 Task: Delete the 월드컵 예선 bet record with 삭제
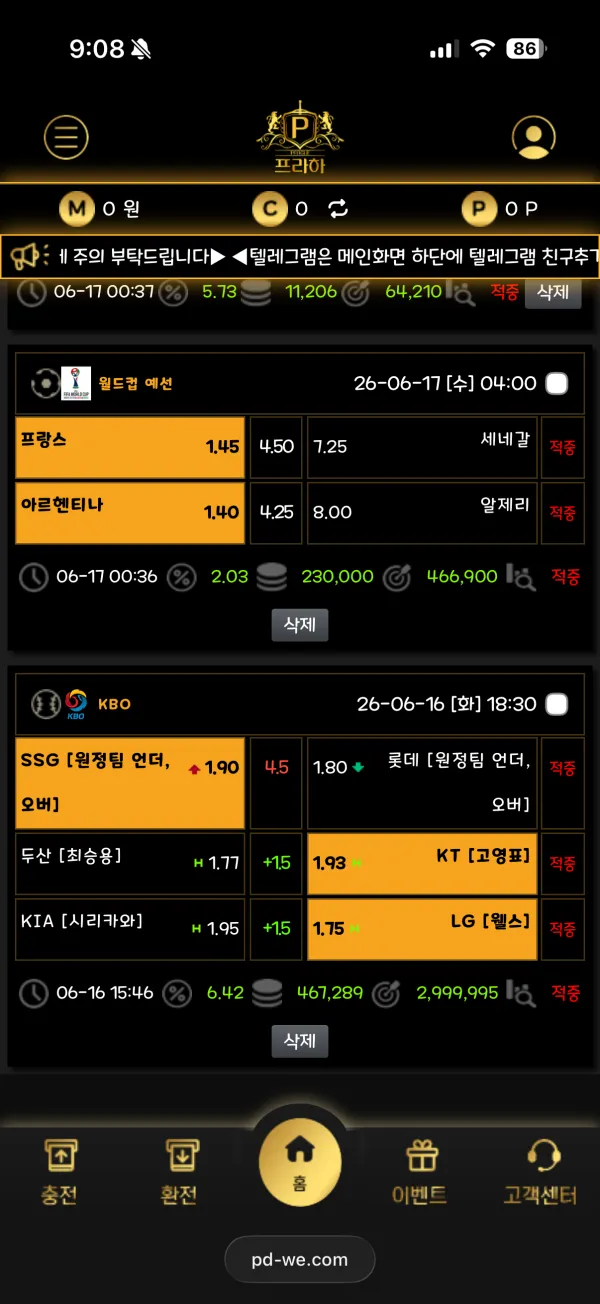coord(300,624)
